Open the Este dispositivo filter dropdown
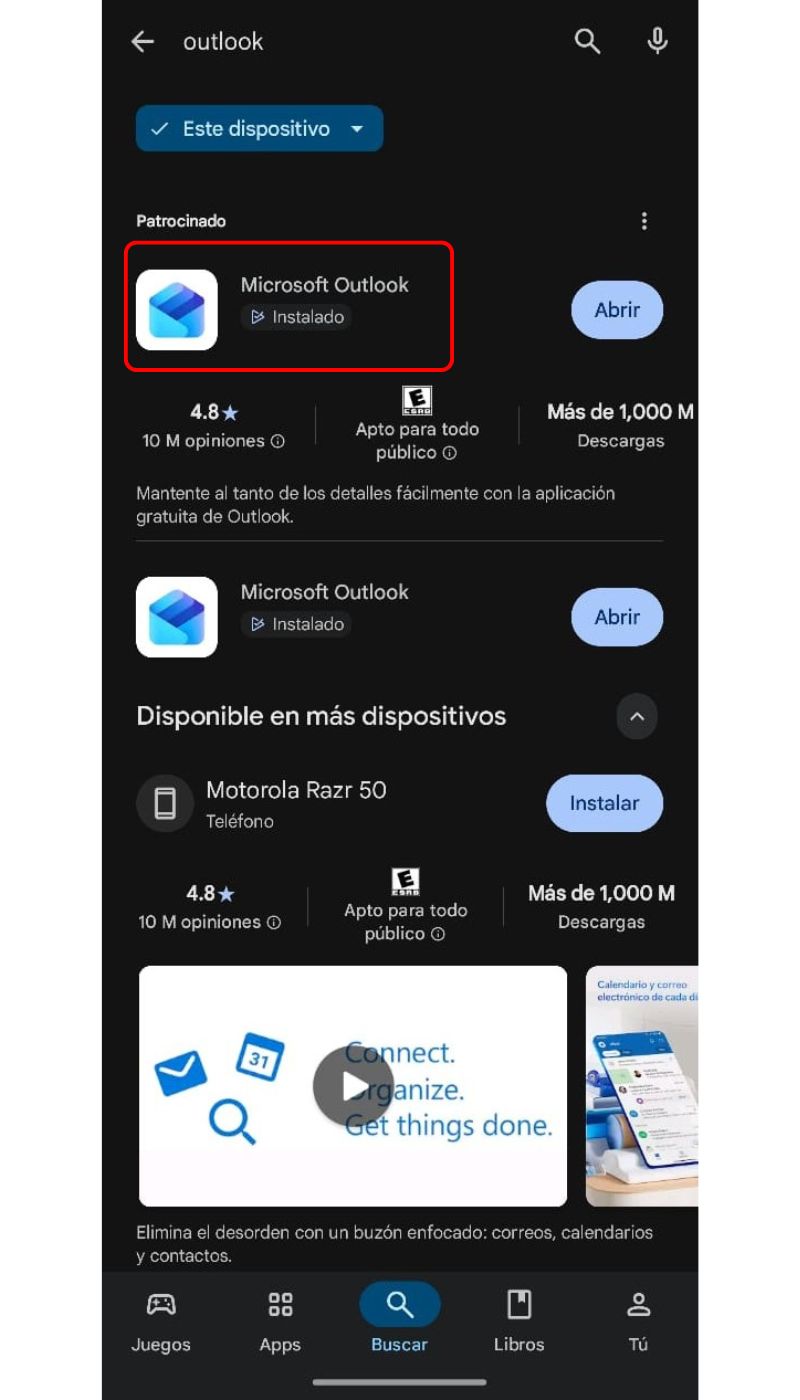 [259, 129]
